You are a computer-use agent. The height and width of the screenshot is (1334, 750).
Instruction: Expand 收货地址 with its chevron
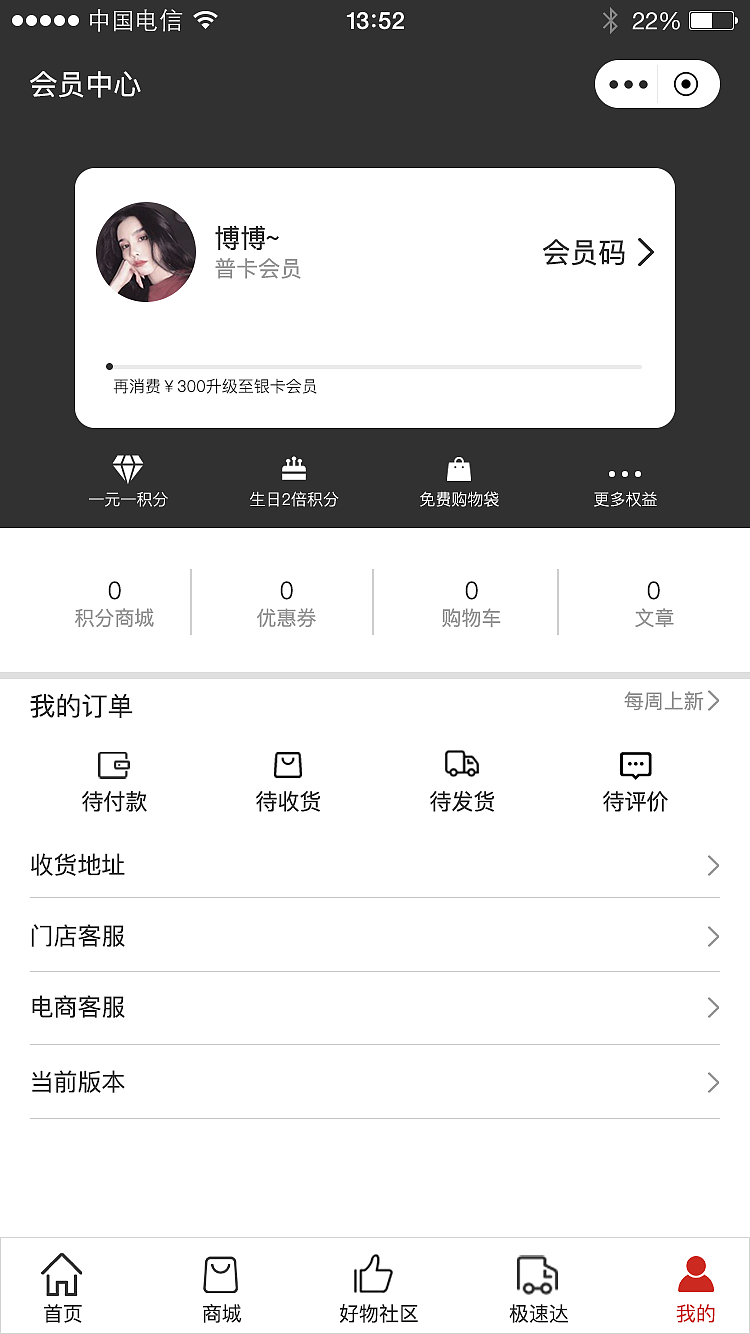point(712,865)
